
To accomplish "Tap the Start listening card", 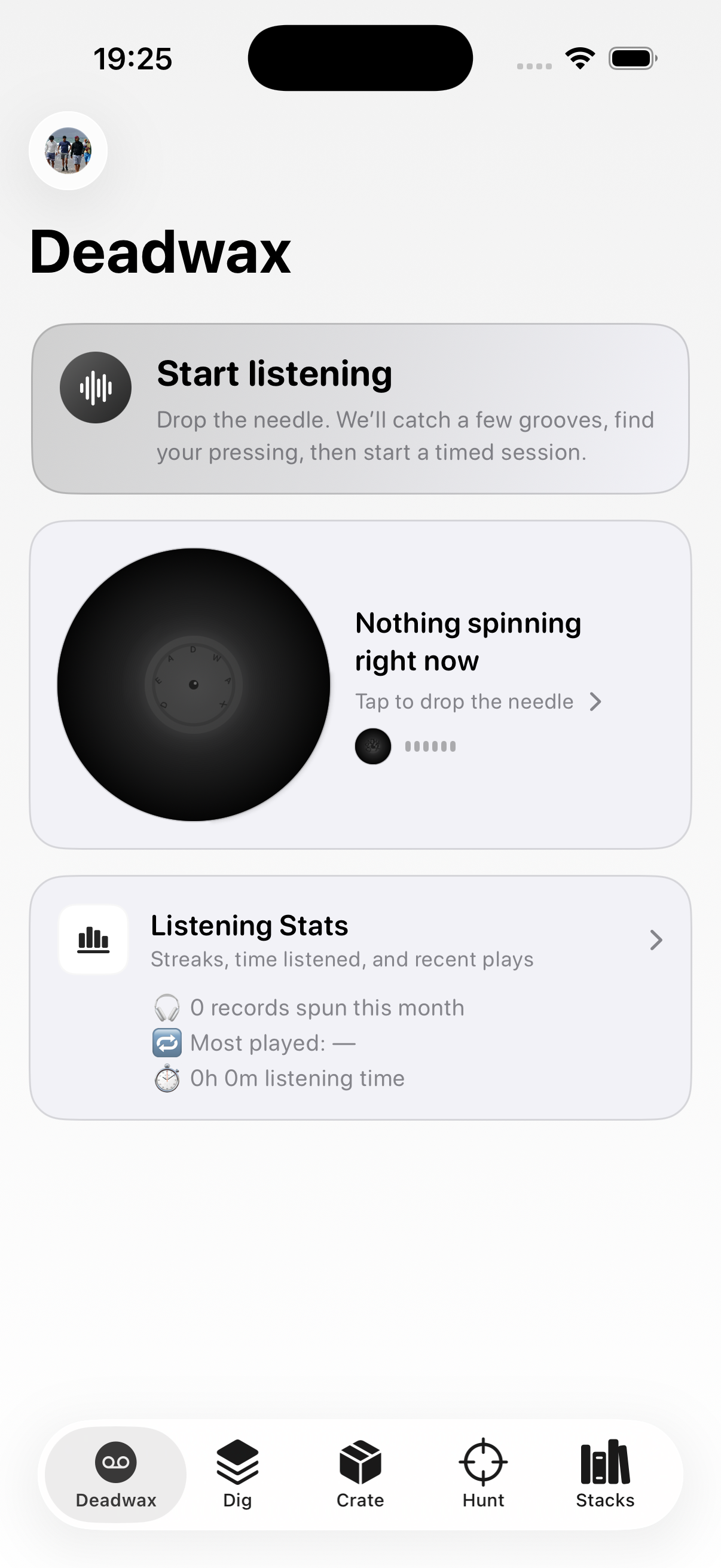I will (360, 408).
